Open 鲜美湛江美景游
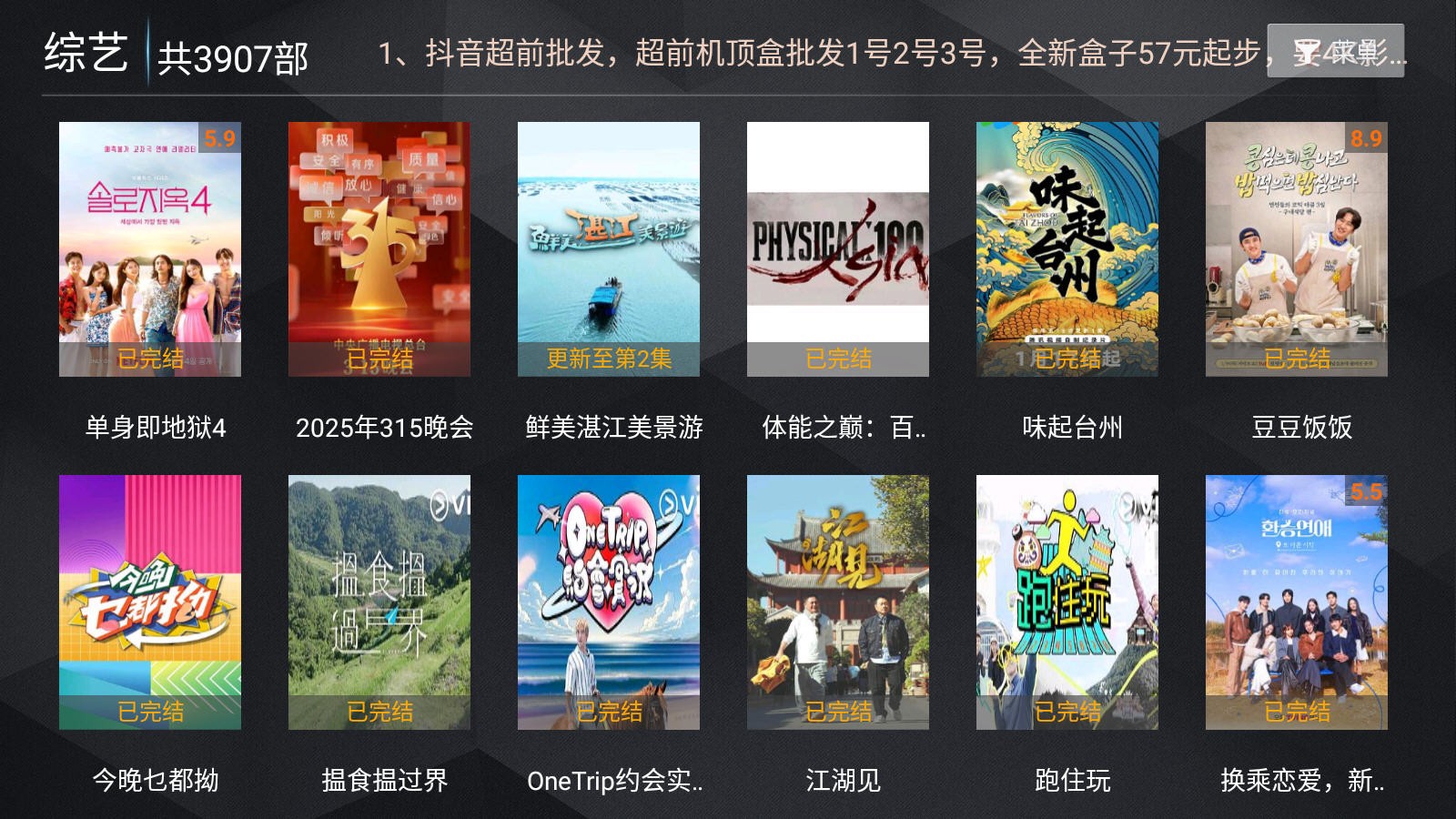The width and height of the screenshot is (1456, 819). click(x=609, y=249)
